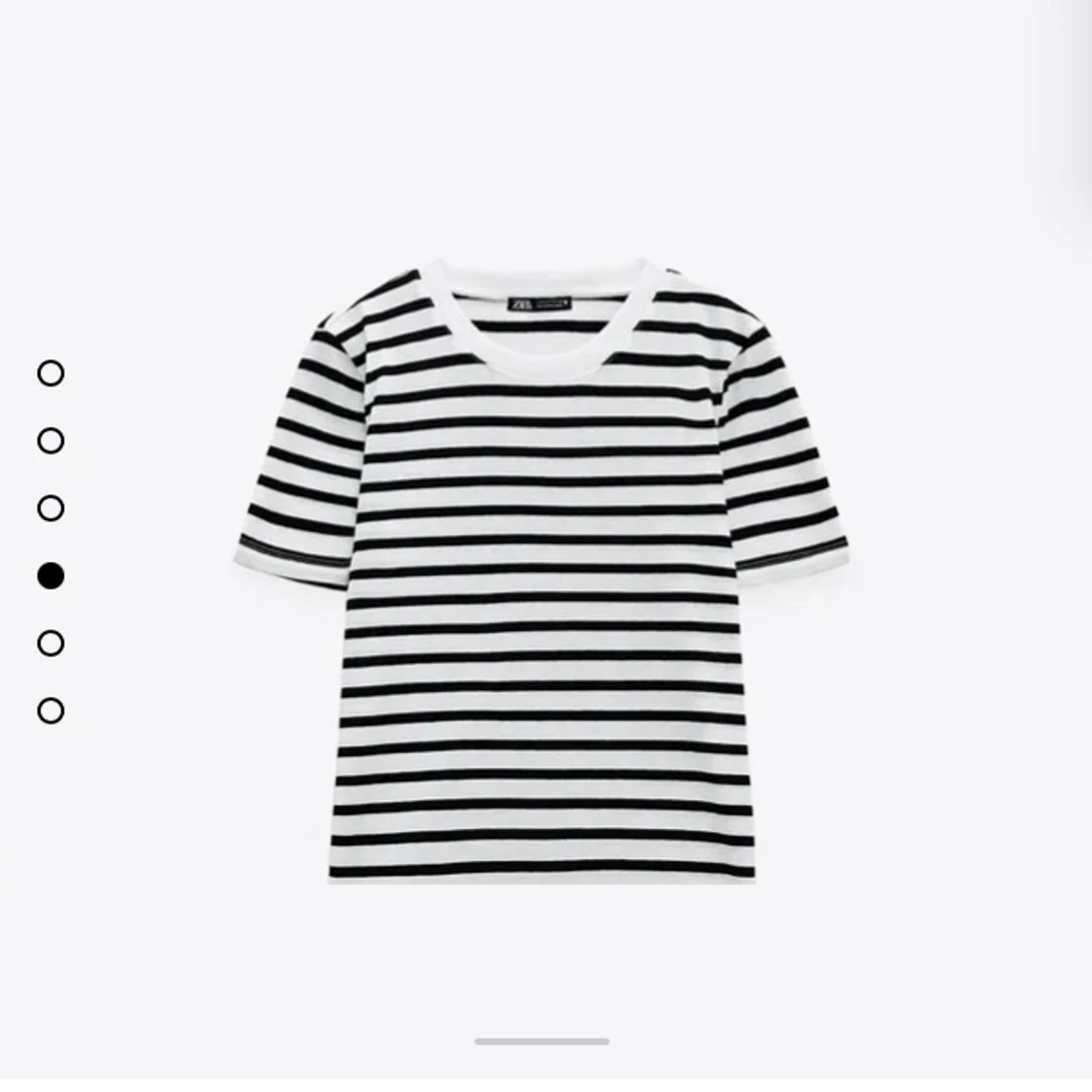This screenshot has width=1092, height=1092.
Task: Go to the third gallery page dot
Action: 50,509
